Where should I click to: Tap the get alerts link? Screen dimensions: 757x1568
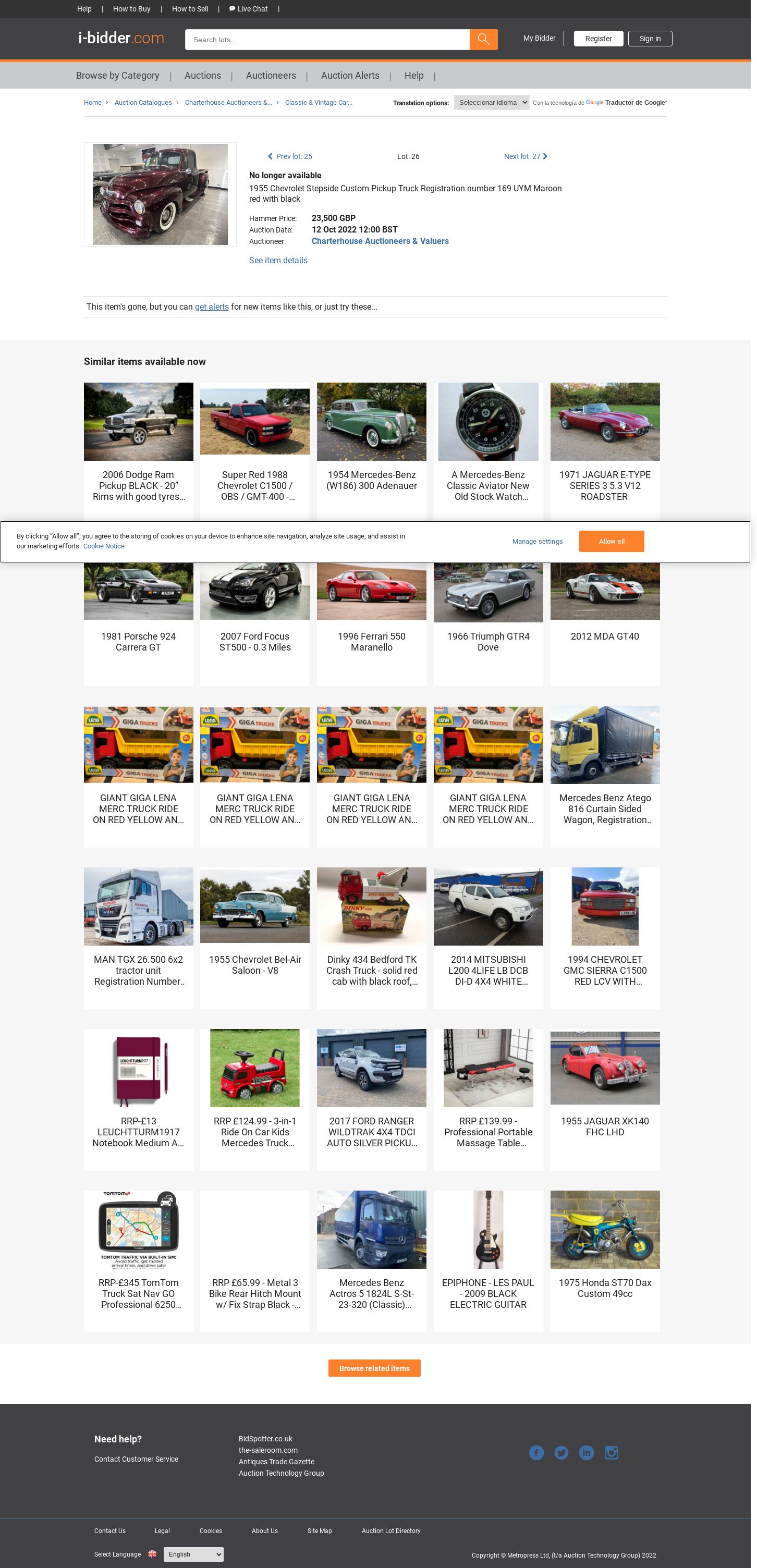(x=211, y=307)
